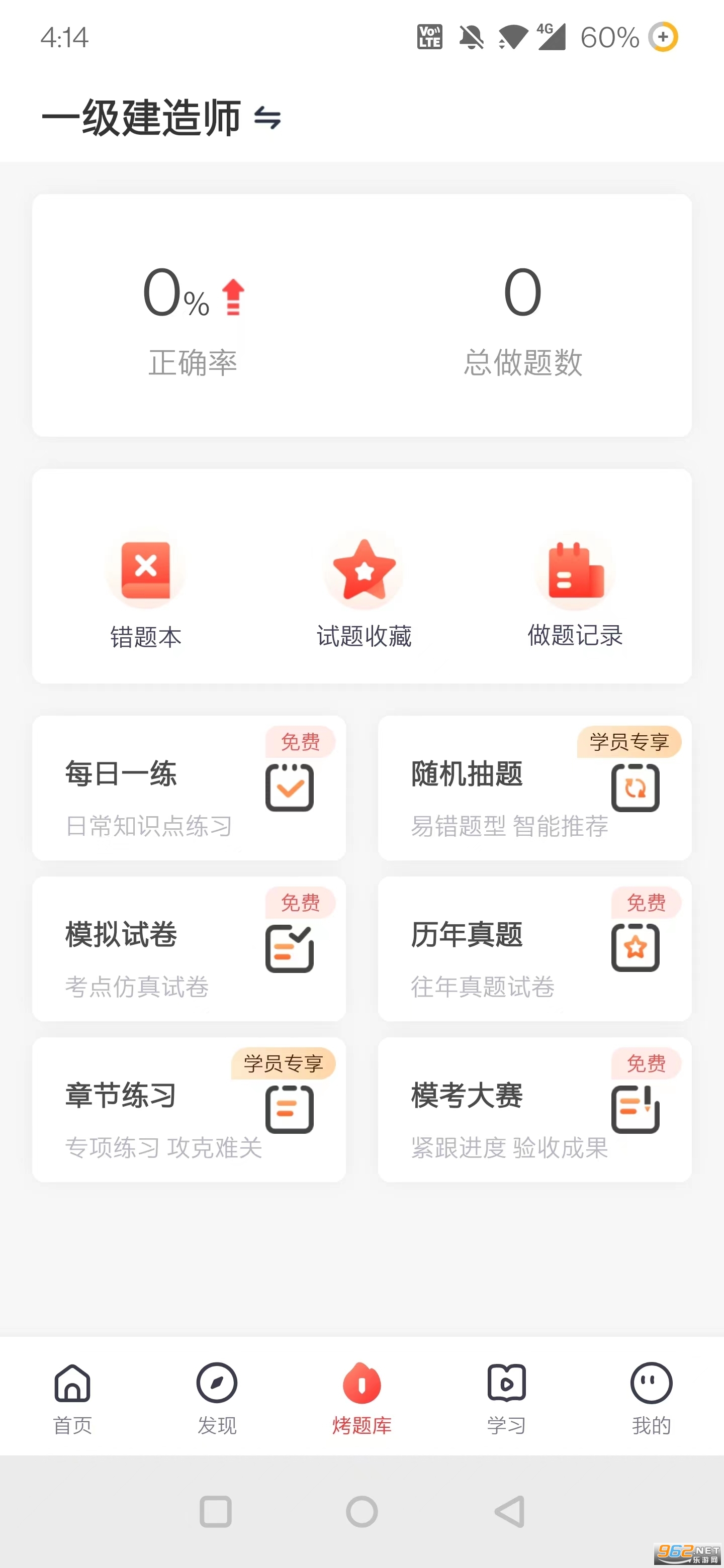The height and width of the screenshot is (1568, 724).
Task: Switch exam category from 一级建造师
Action: [266, 118]
